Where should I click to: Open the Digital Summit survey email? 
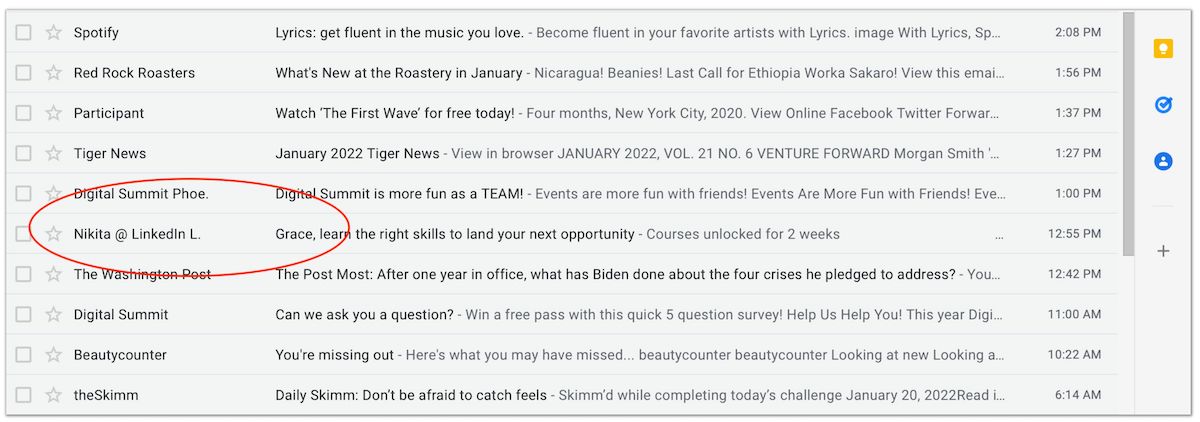[364, 314]
